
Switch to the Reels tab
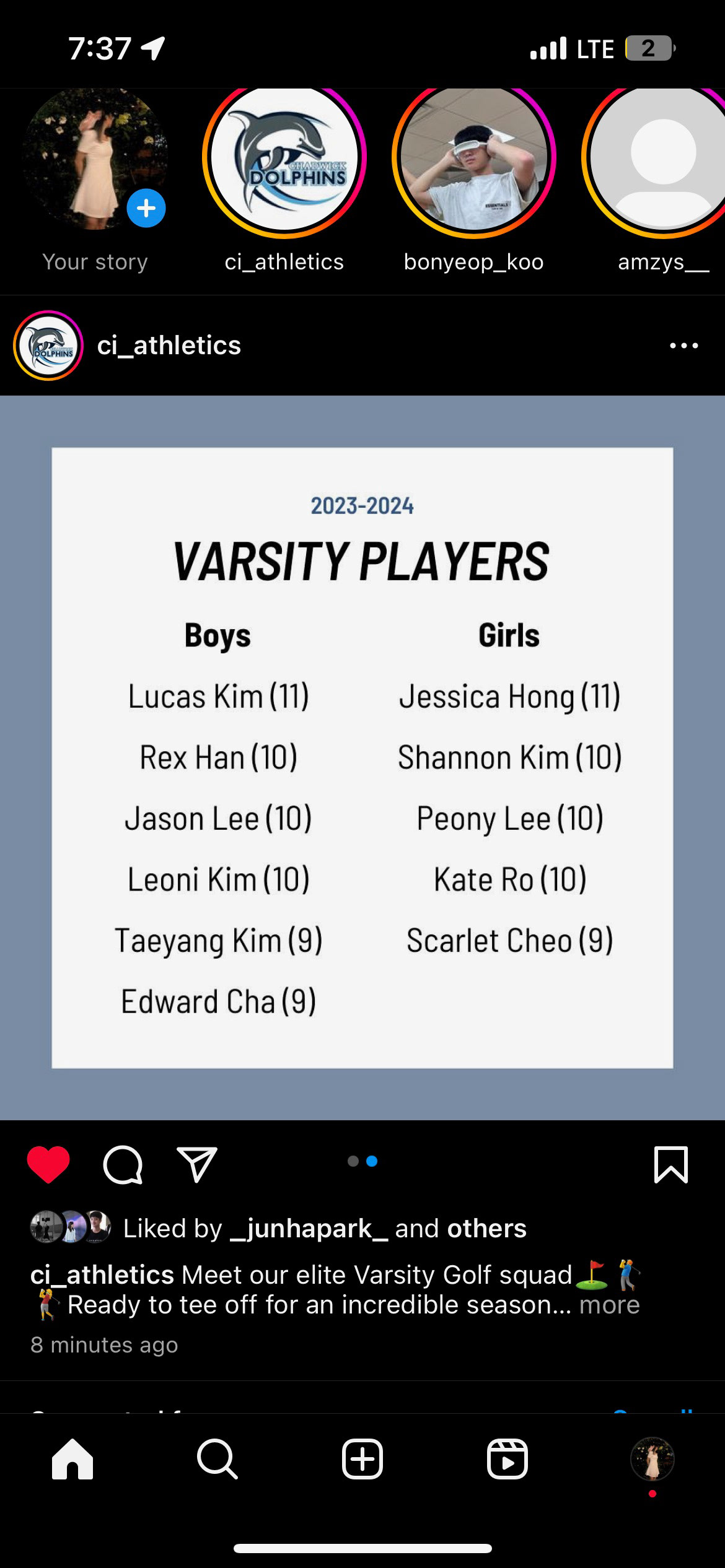pos(507,1459)
